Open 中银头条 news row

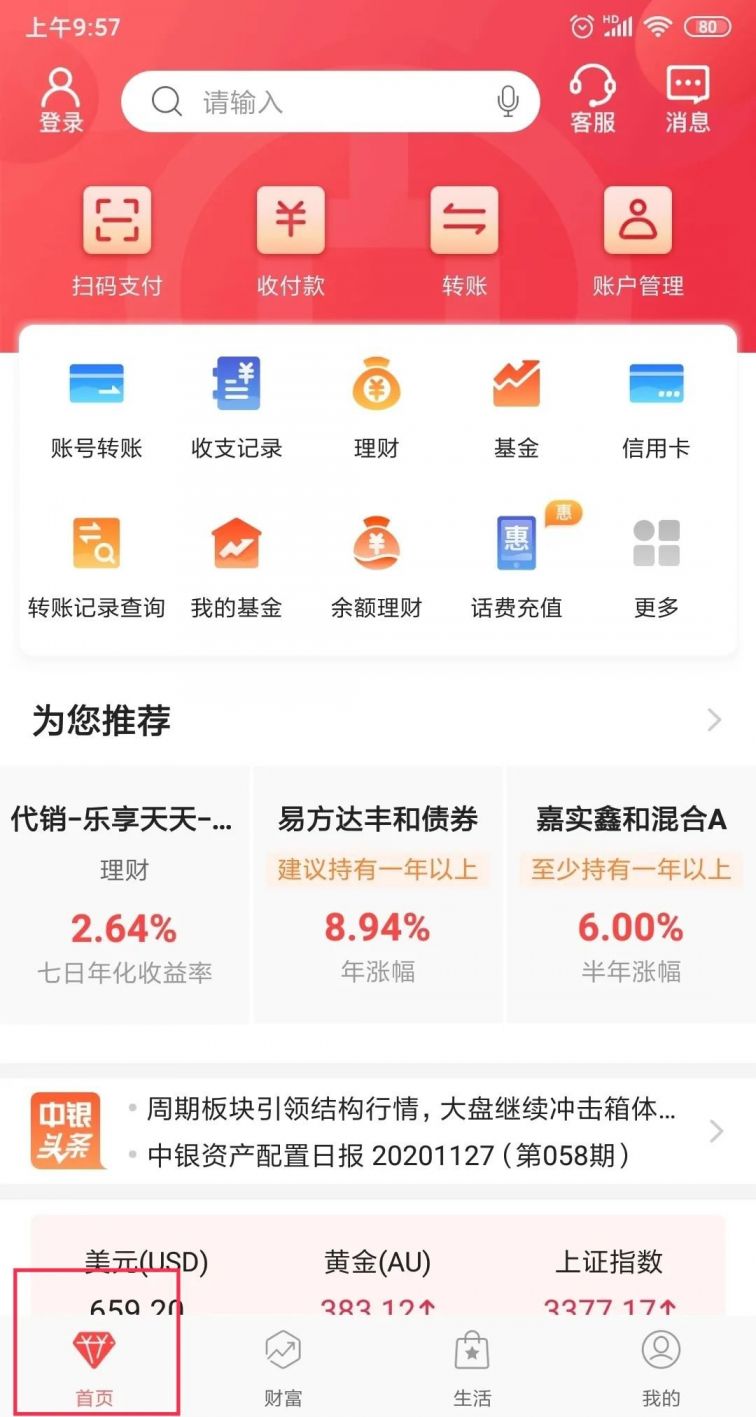point(378,1132)
